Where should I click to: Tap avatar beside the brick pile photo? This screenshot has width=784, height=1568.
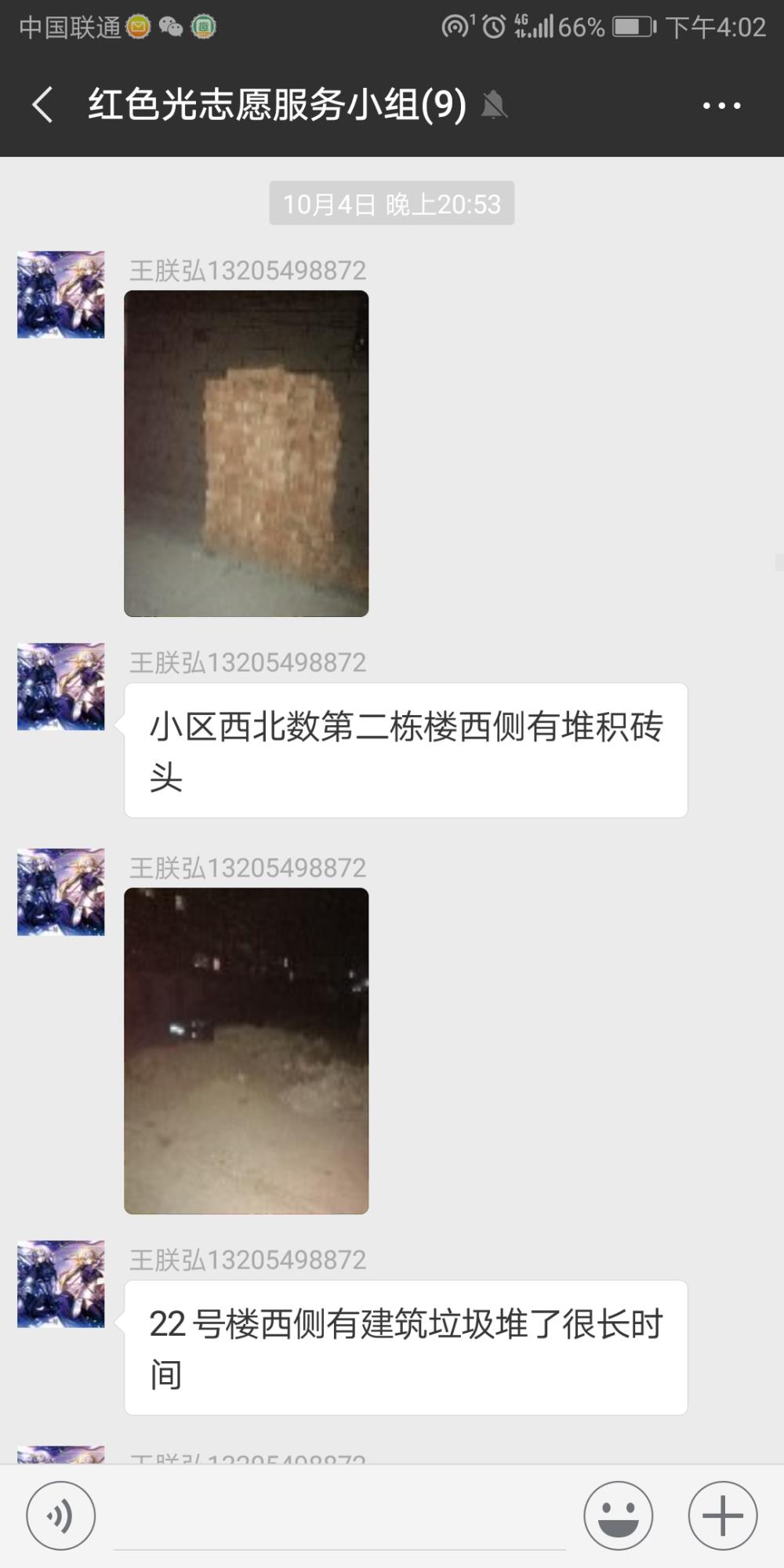[x=61, y=295]
